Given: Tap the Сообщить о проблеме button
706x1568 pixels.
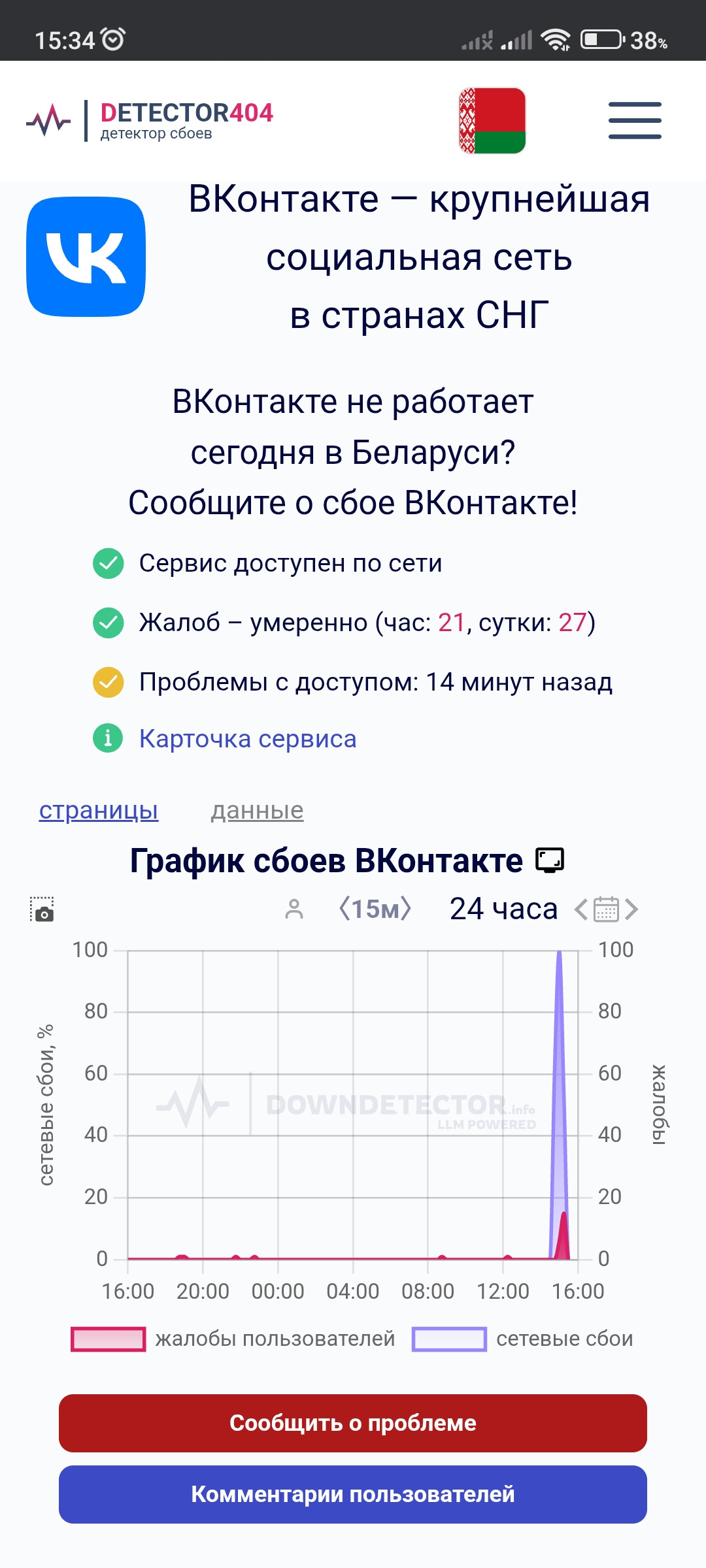Looking at the screenshot, I should tap(353, 1423).
